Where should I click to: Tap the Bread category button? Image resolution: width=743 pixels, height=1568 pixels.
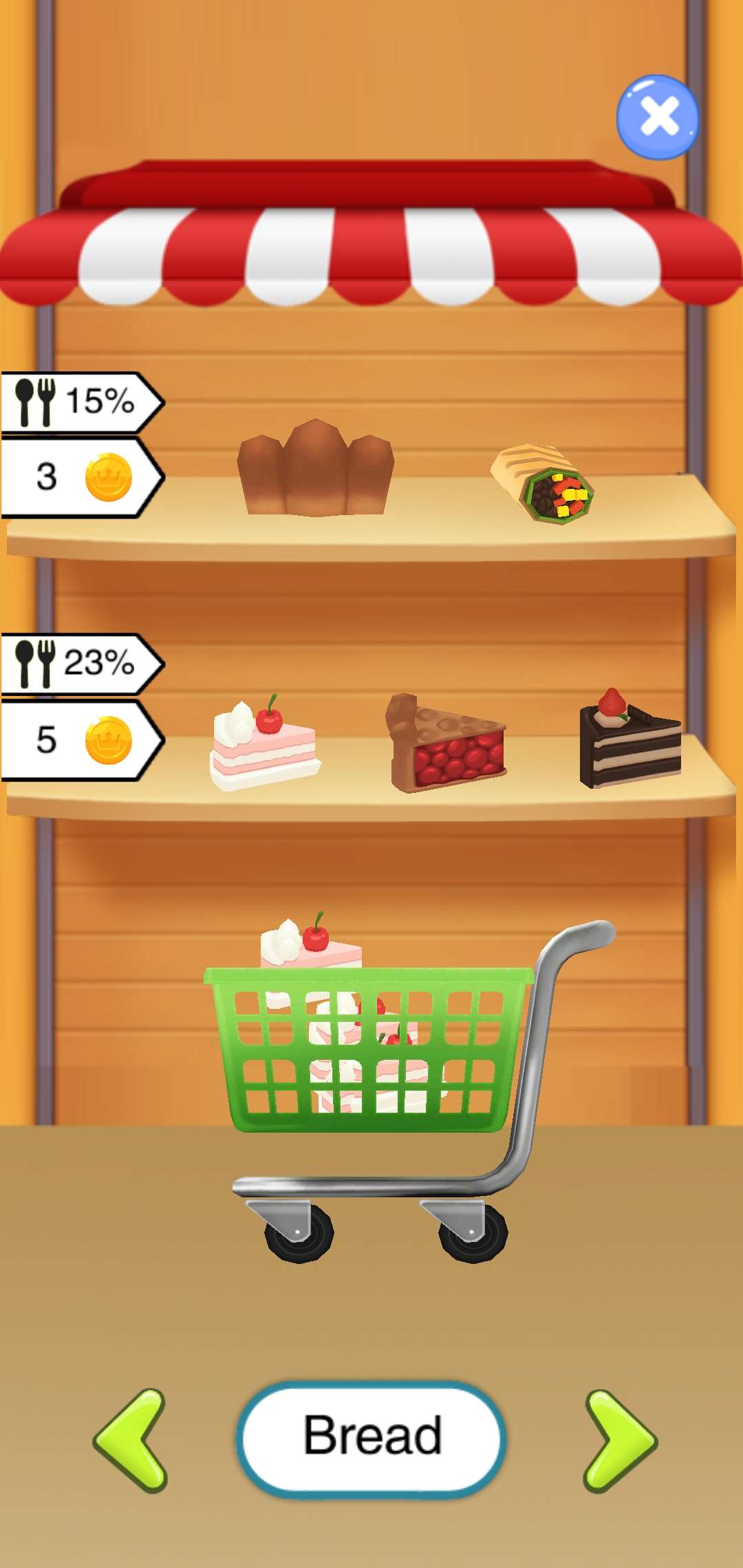coord(371,1437)
